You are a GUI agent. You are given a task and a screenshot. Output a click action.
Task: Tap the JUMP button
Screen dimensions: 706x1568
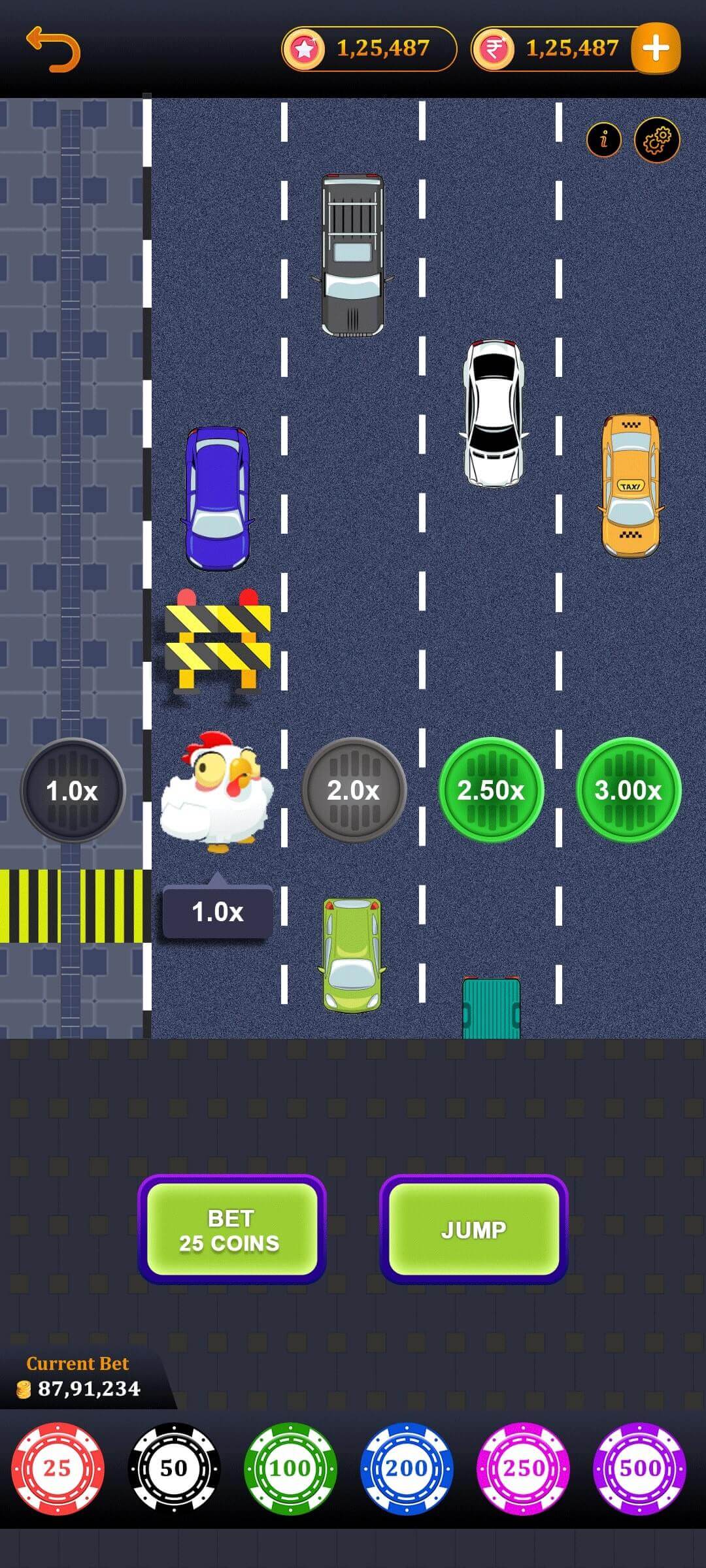coord(473,1230)
